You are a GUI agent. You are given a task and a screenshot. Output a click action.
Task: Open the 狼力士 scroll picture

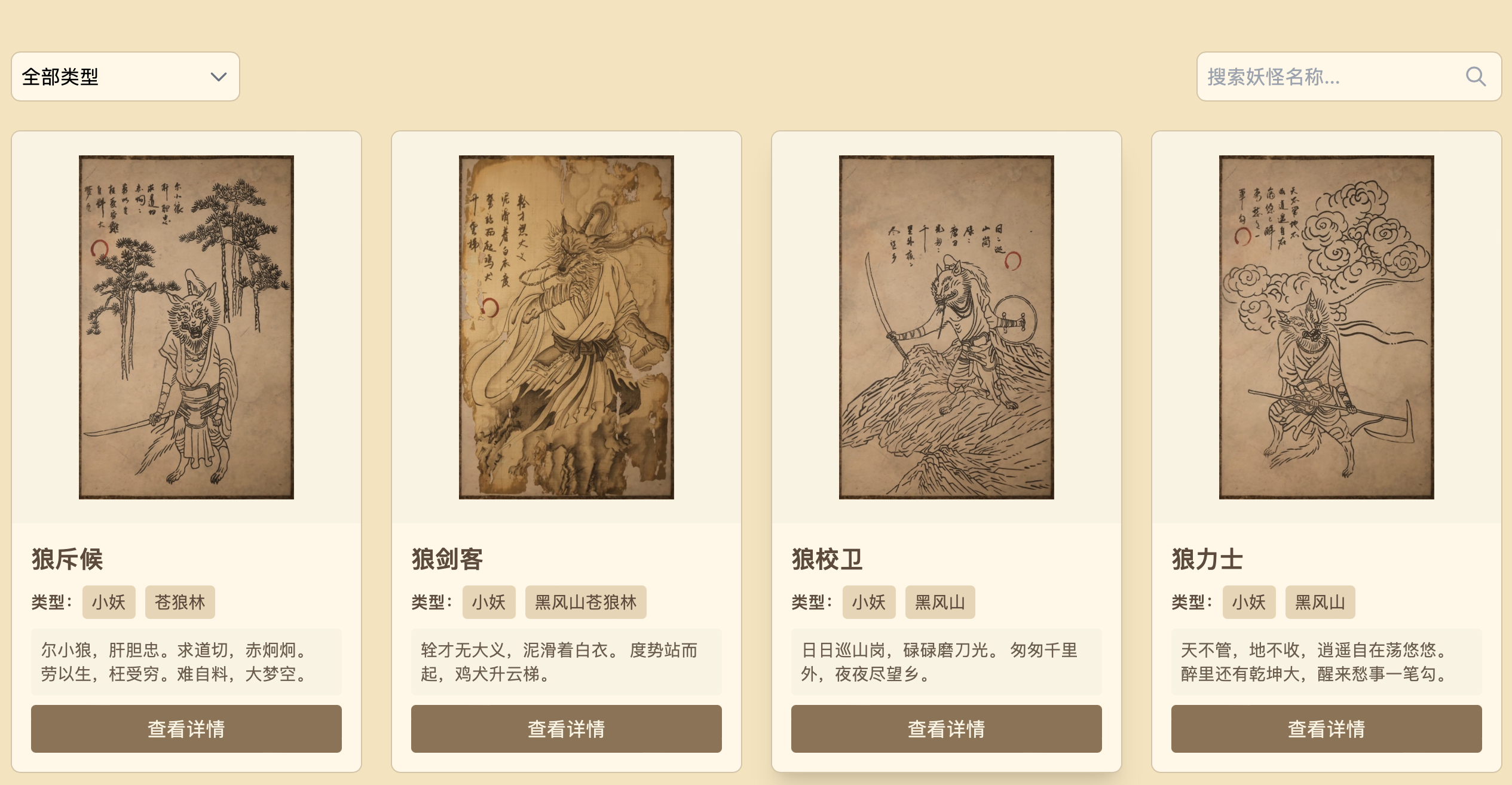(1326, 327)
